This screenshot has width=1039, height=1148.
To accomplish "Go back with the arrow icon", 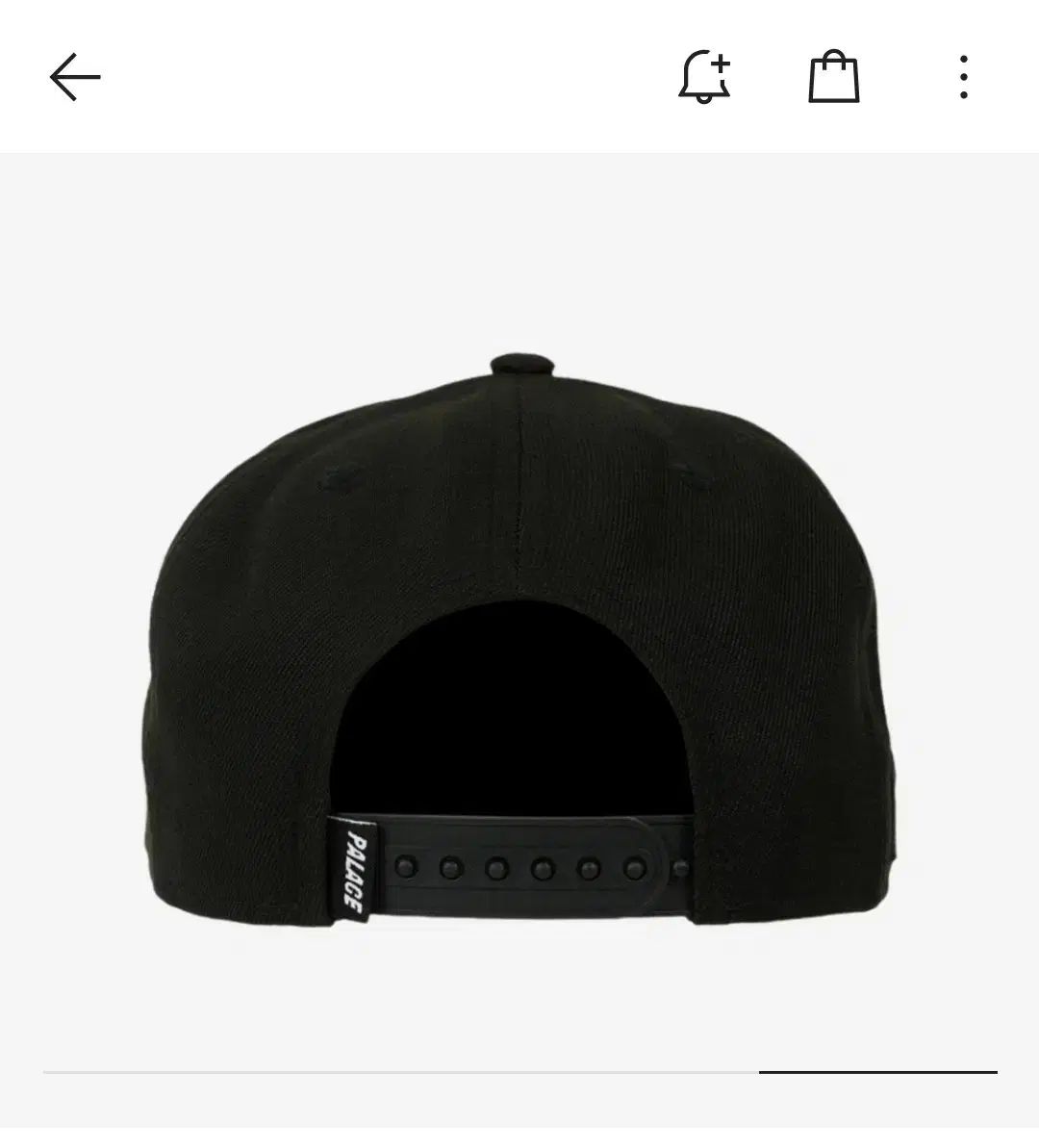I will tap(75, 77).
